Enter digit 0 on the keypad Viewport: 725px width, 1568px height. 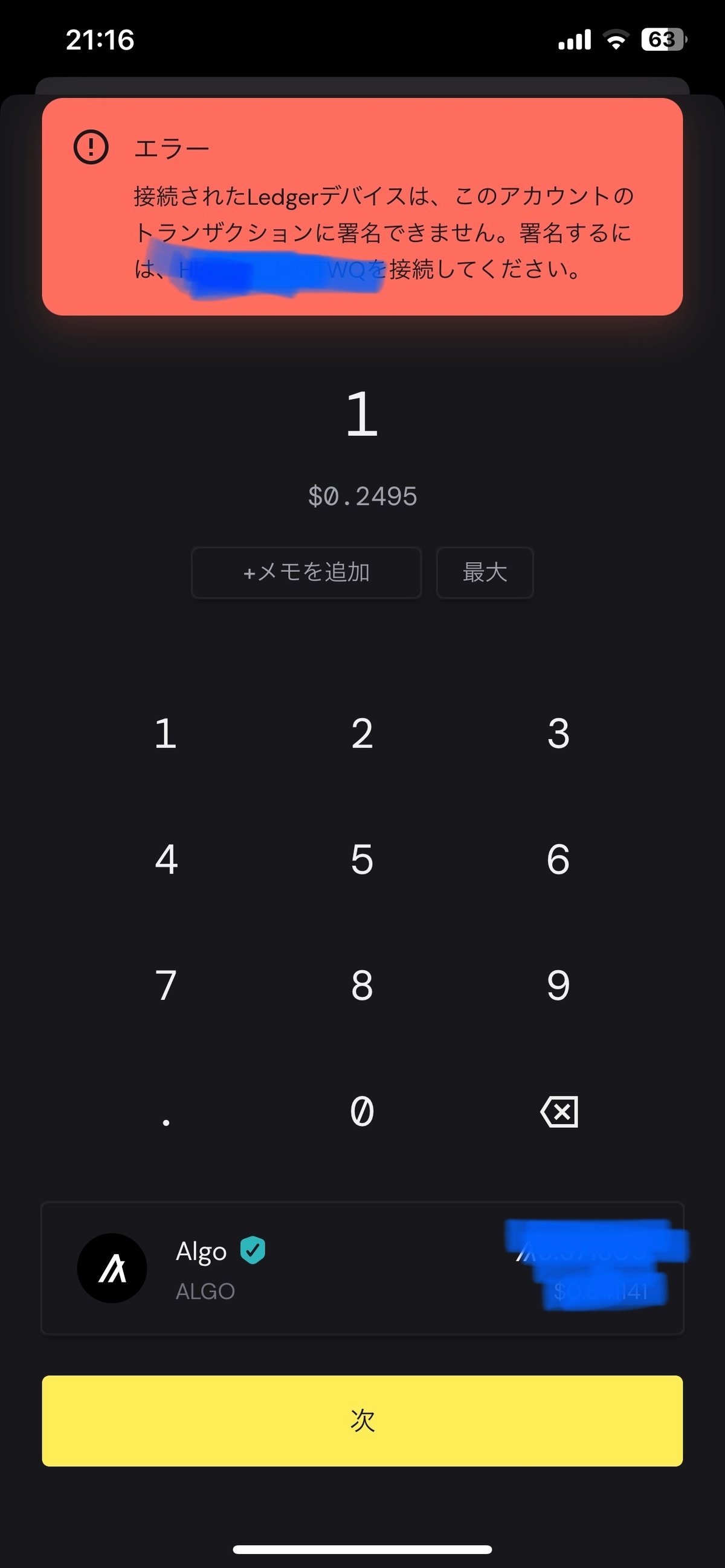pyautogui.click(x=362, y=1112)
